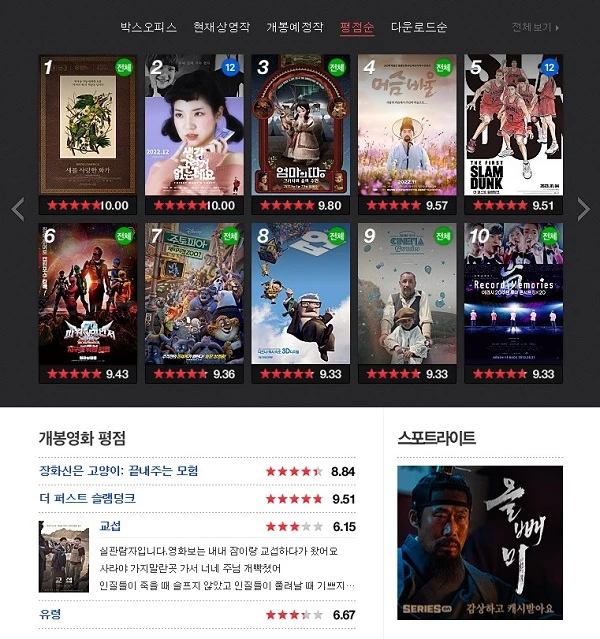Open the 교섭 movie rating entry

[110, 526]
